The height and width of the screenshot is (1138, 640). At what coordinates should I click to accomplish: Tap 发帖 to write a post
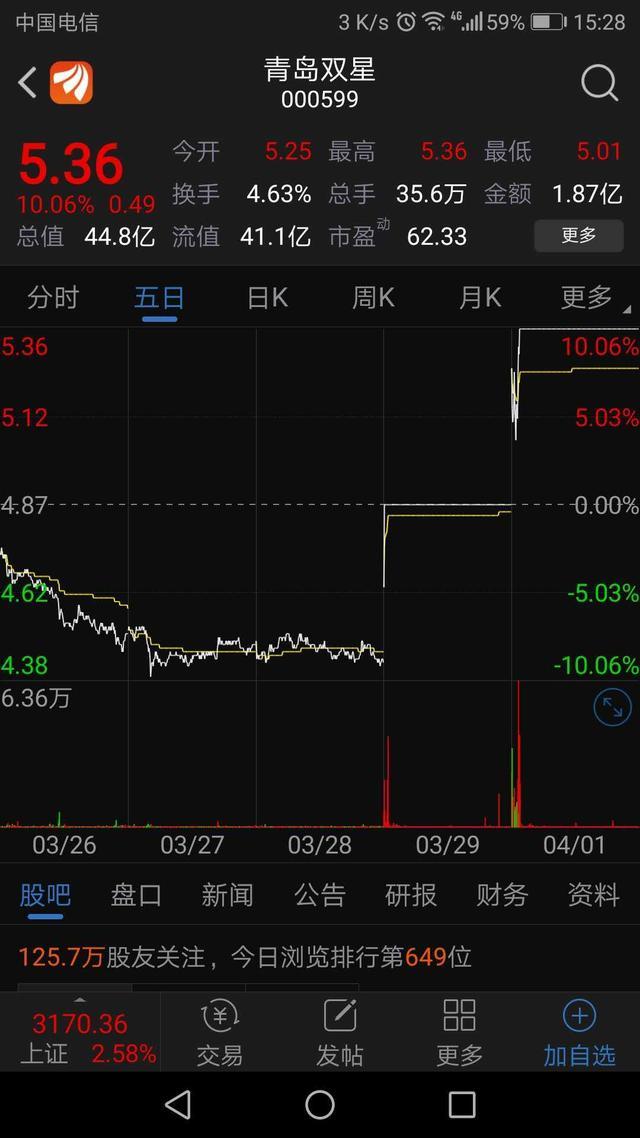340,1032
